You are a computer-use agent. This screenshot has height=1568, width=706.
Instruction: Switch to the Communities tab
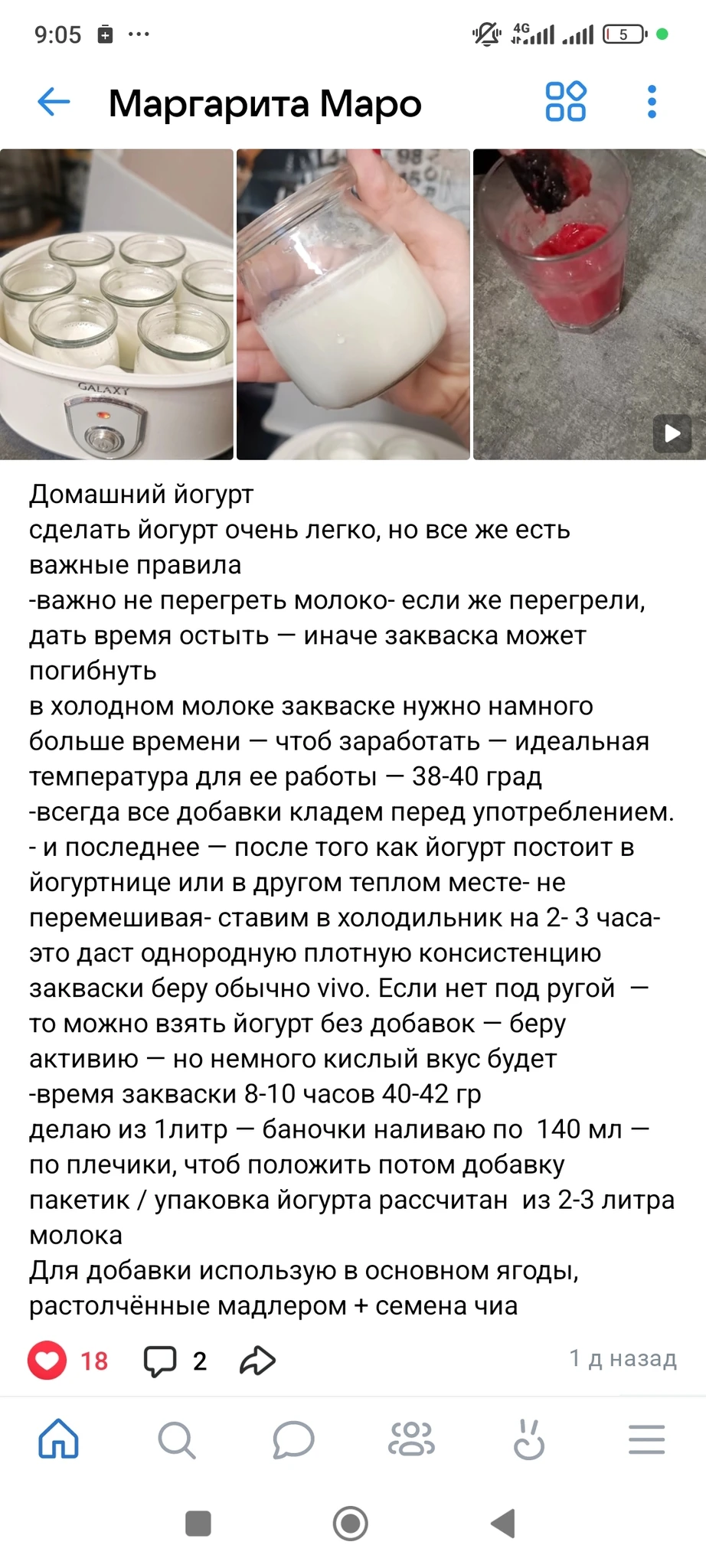coord(411,1440)
